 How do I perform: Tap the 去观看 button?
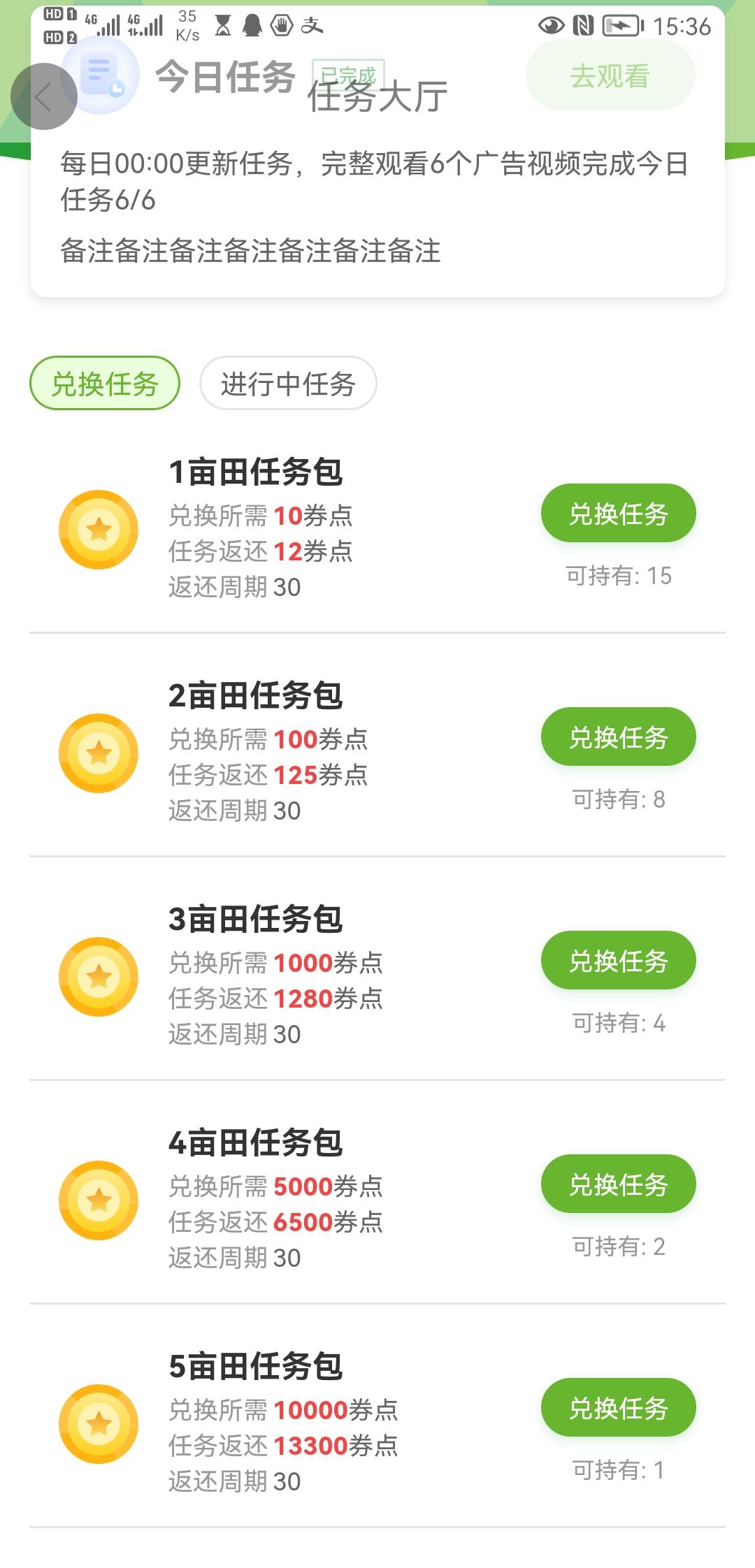tap(610, 75)
